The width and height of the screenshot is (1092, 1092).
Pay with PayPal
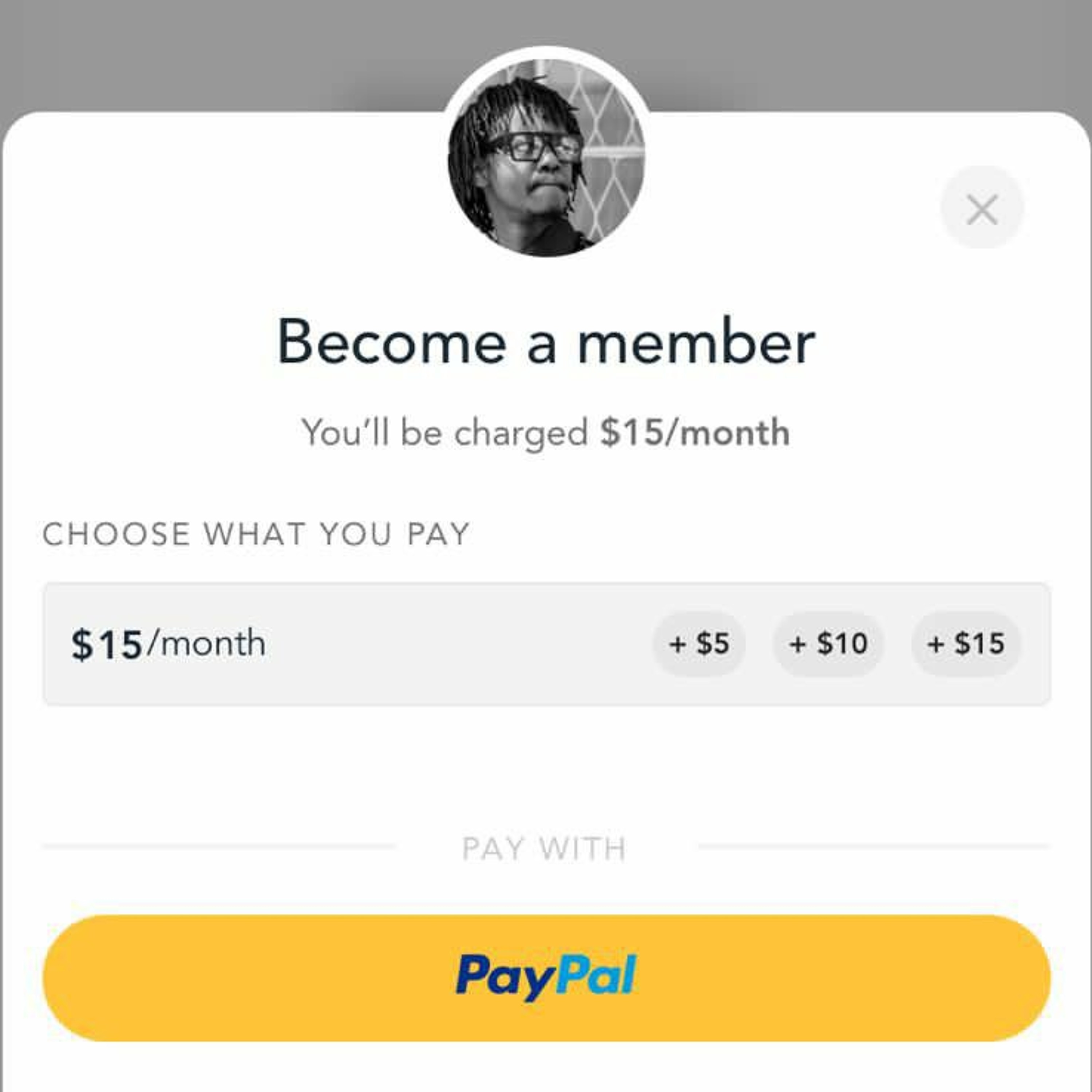[546, 977]
